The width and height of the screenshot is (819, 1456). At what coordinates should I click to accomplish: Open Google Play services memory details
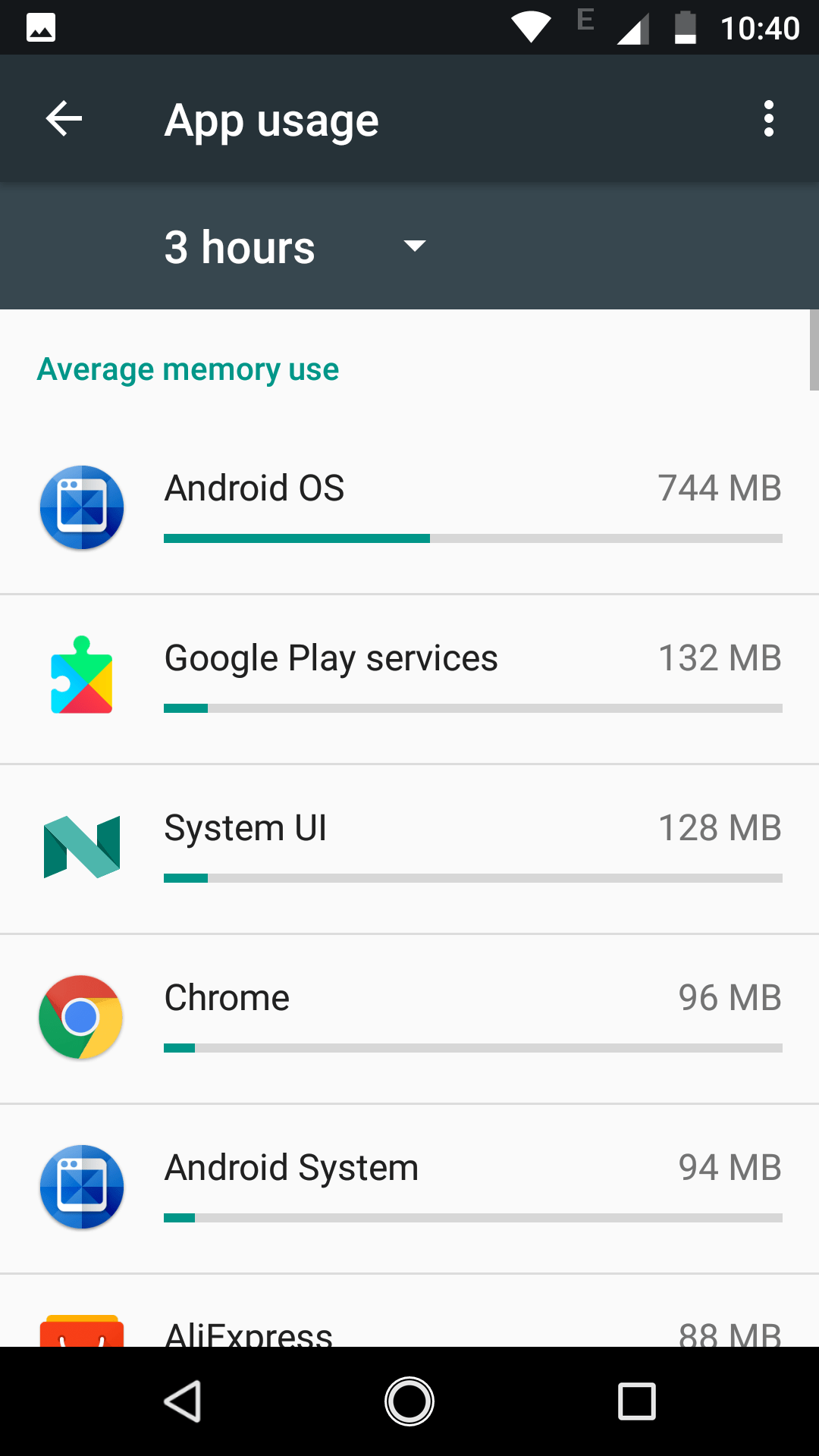(409, 679)
